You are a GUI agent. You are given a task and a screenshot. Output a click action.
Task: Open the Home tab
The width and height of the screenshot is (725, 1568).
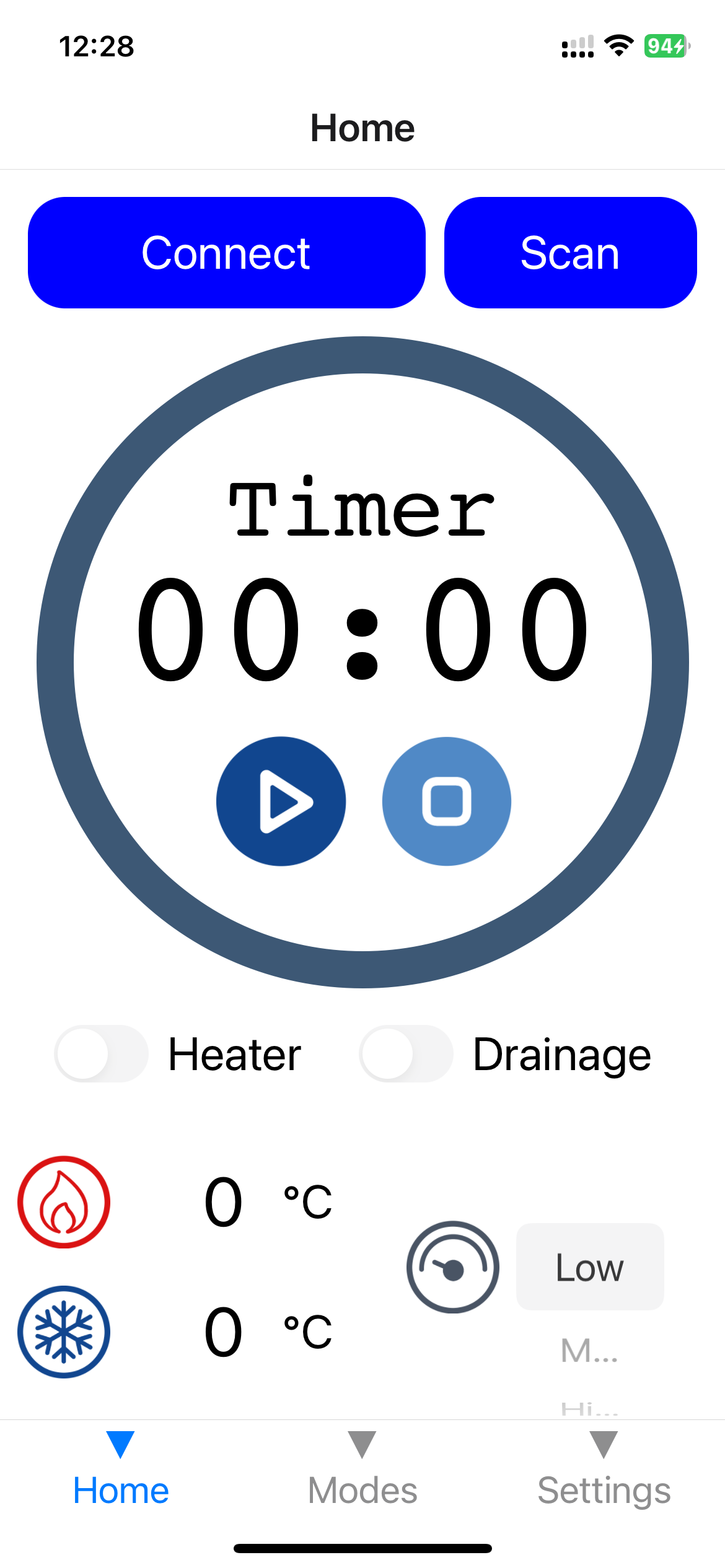(121, 1470)
